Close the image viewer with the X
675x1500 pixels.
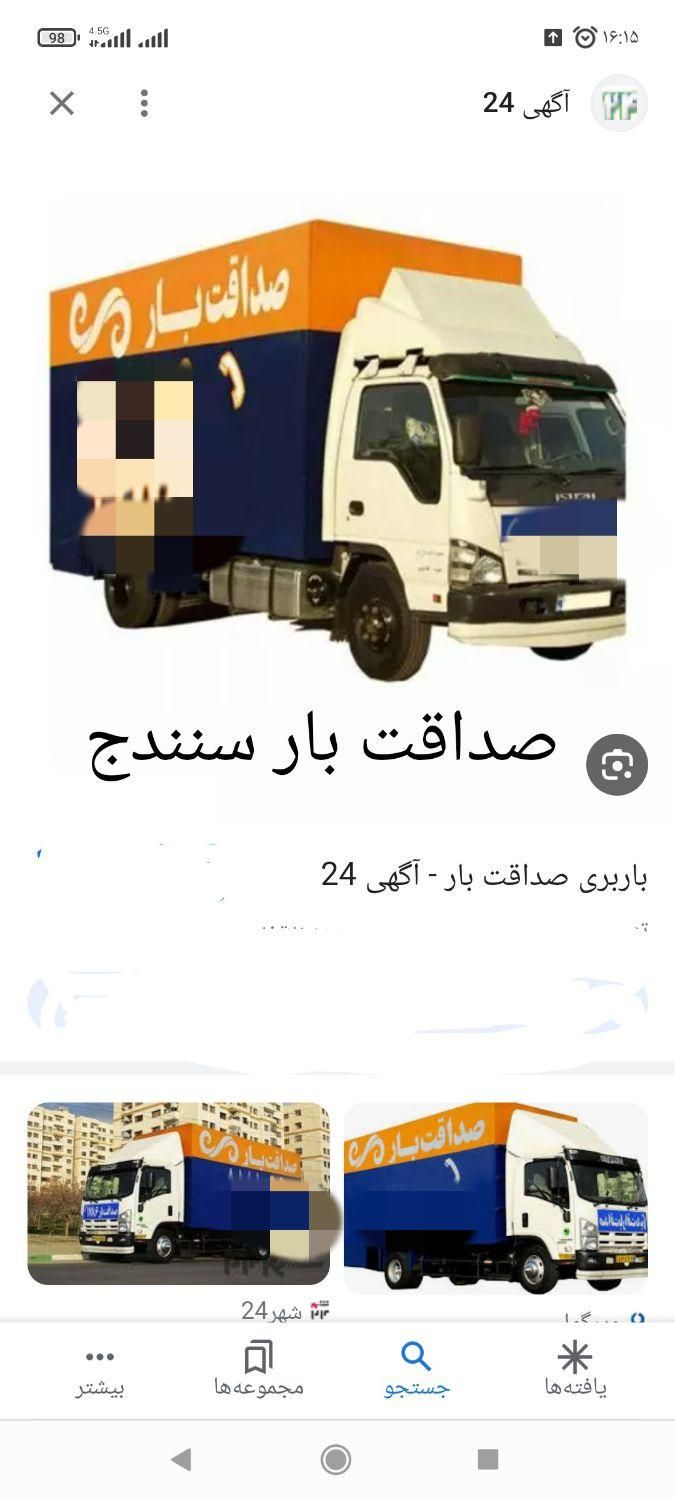pyautogui.click(x=62, y=103)
